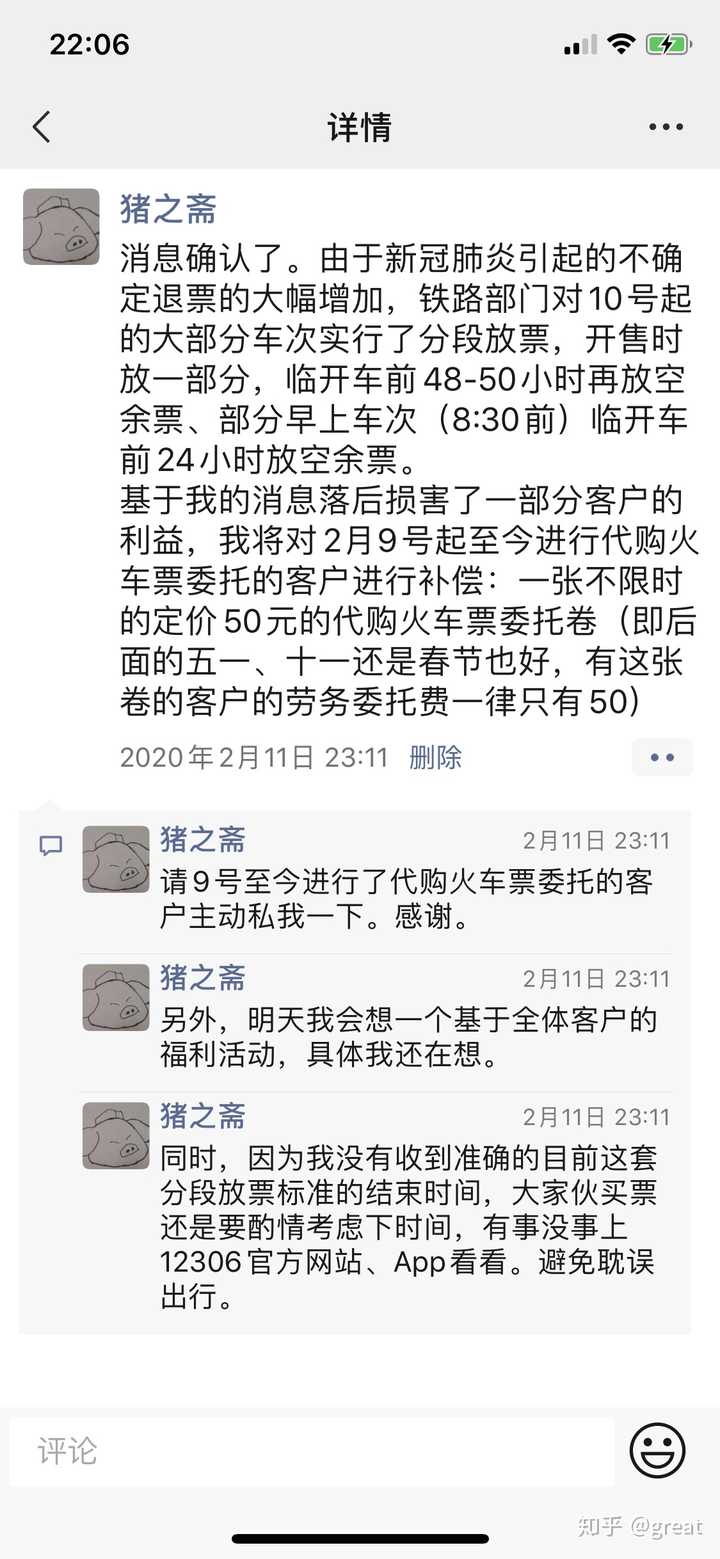Focus the 评论 input field
This screenshot has width=720, height=1559.
[310, 1450]
